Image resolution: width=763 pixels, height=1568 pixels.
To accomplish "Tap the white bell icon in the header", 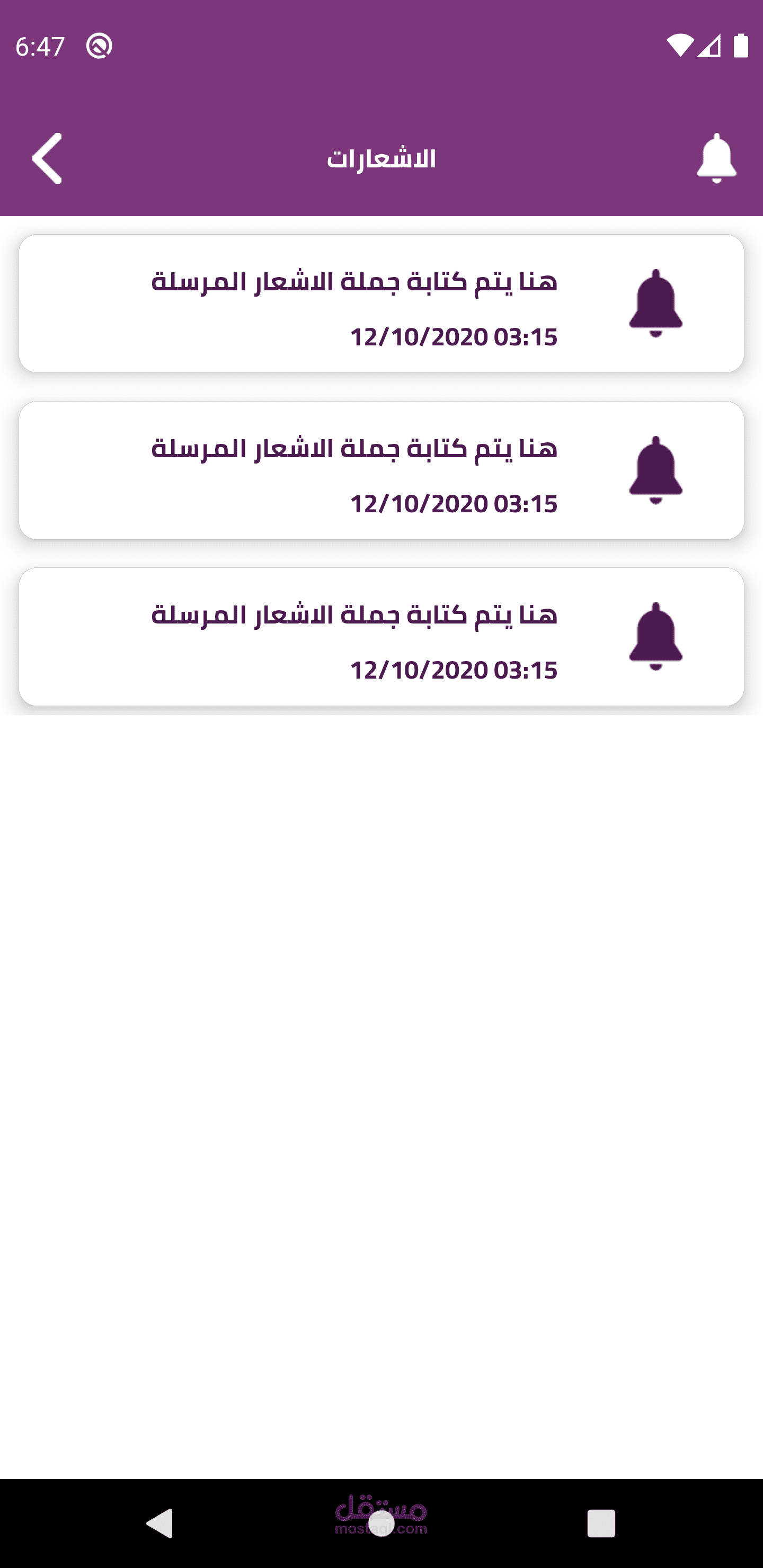I will pyautogui.click(x=716, y=158).
